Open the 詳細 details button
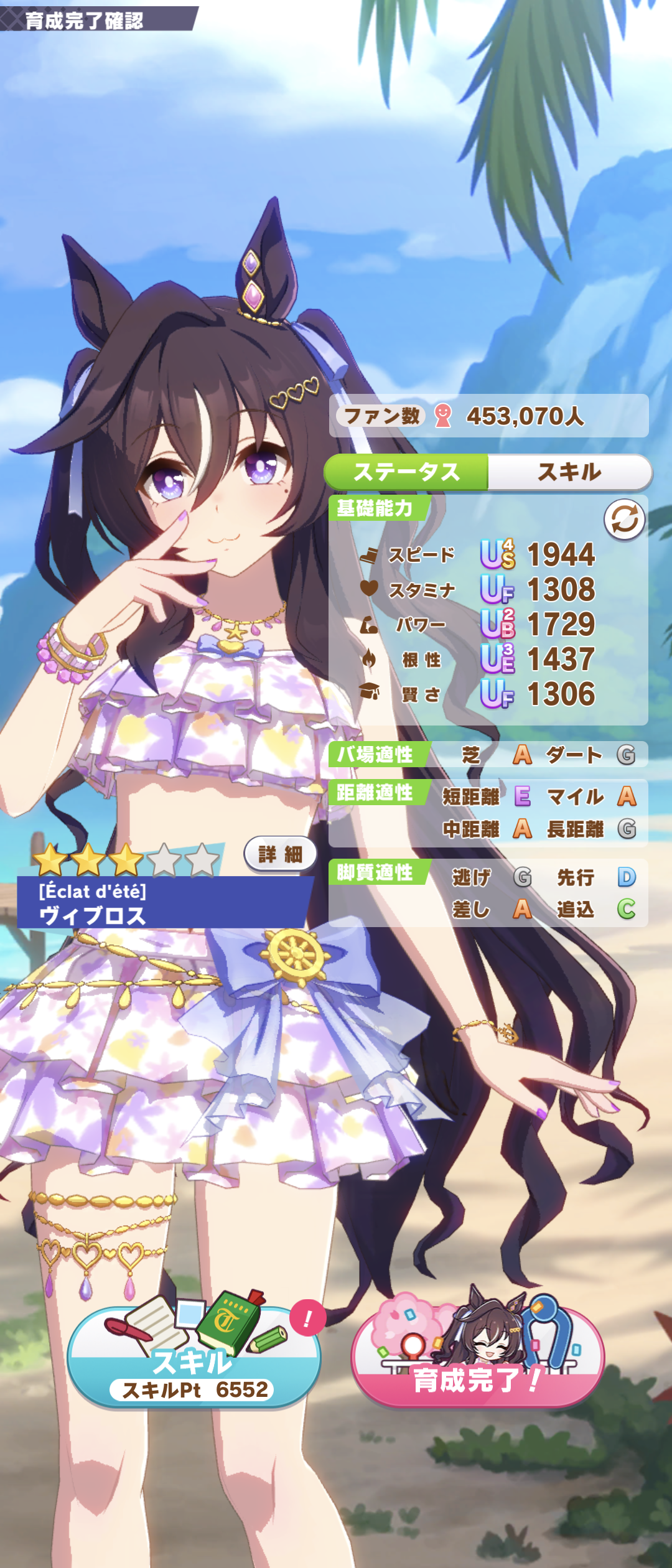 point(280,854)
